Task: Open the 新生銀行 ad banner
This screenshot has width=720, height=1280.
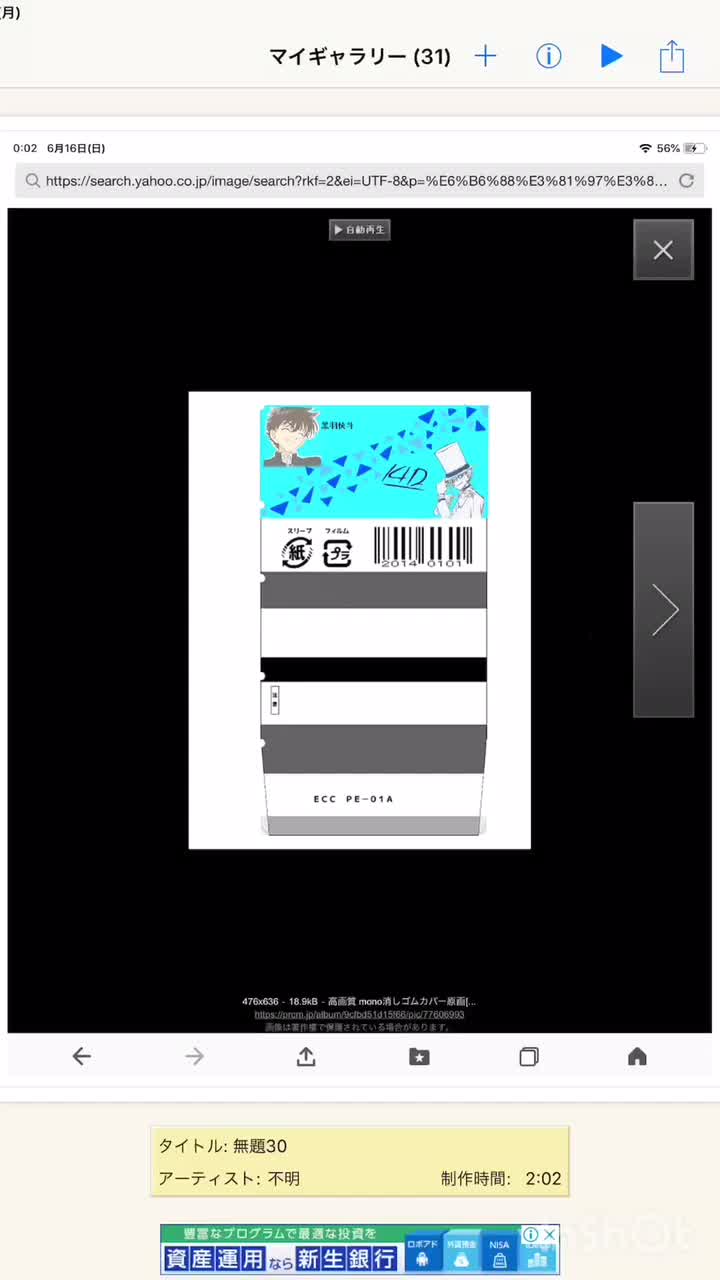Action: (330, 1250)
